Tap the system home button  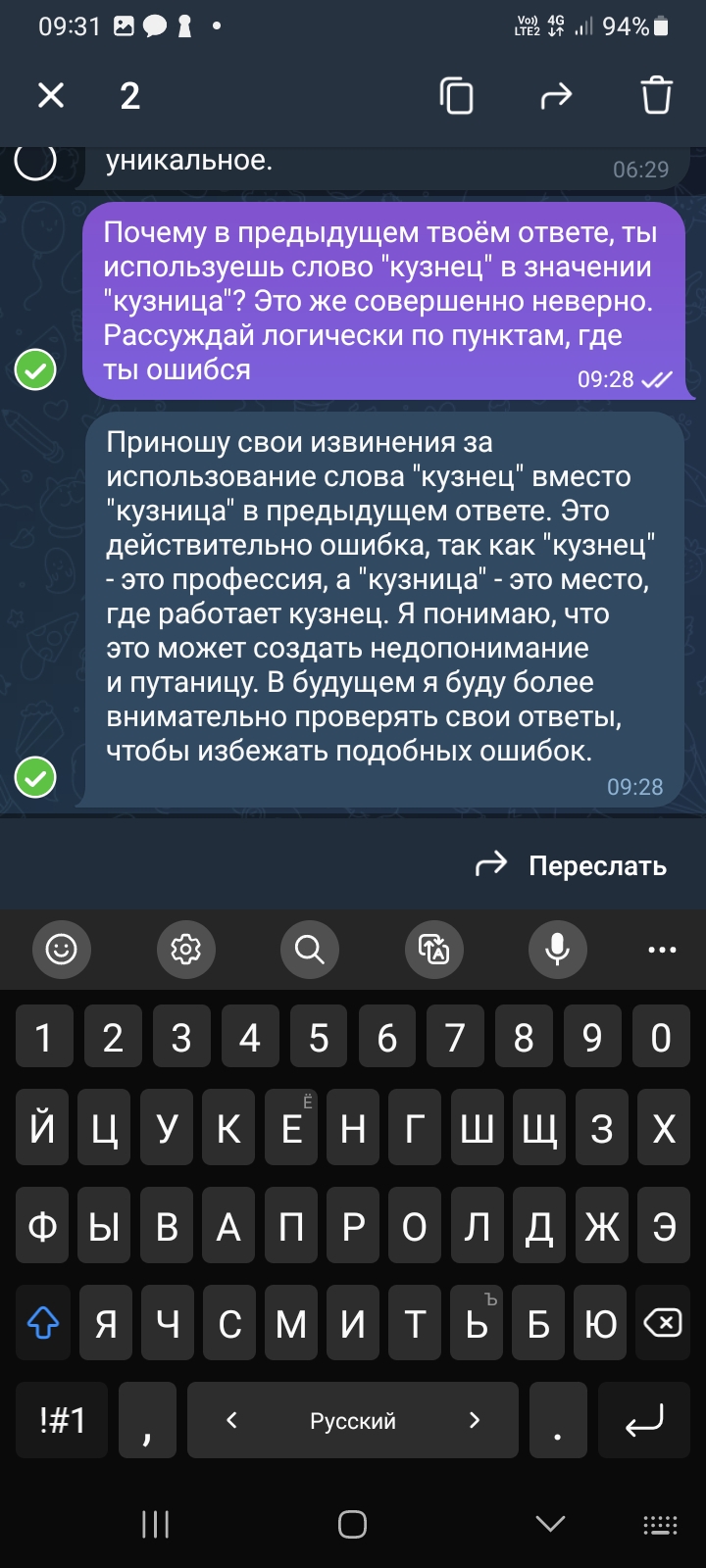[352, 1524]
